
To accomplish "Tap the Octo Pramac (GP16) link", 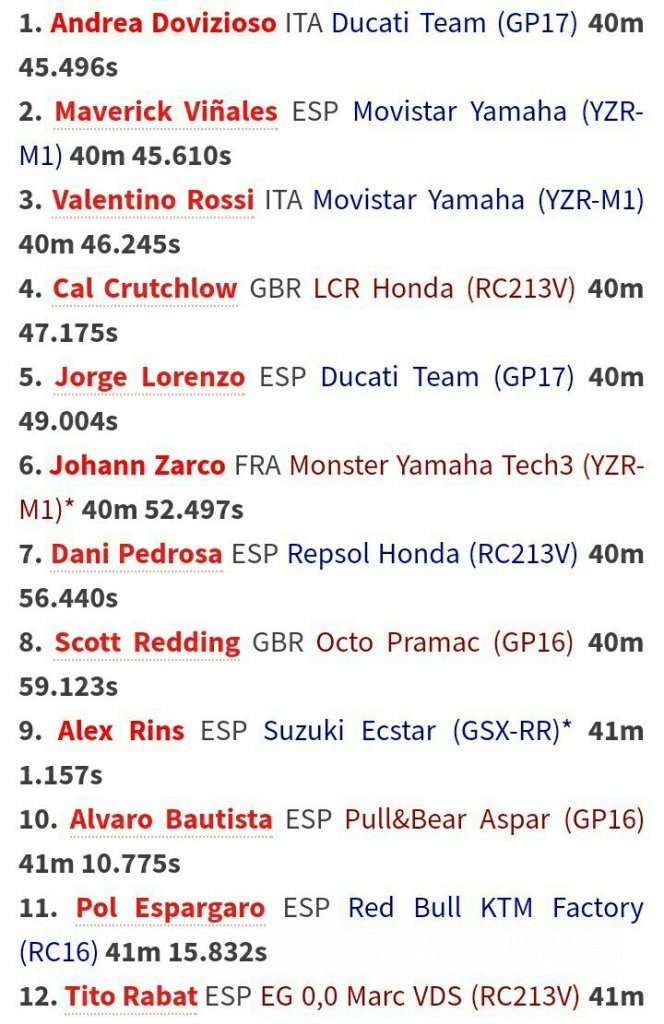I will pyautogui.click(x=445, y=642).
